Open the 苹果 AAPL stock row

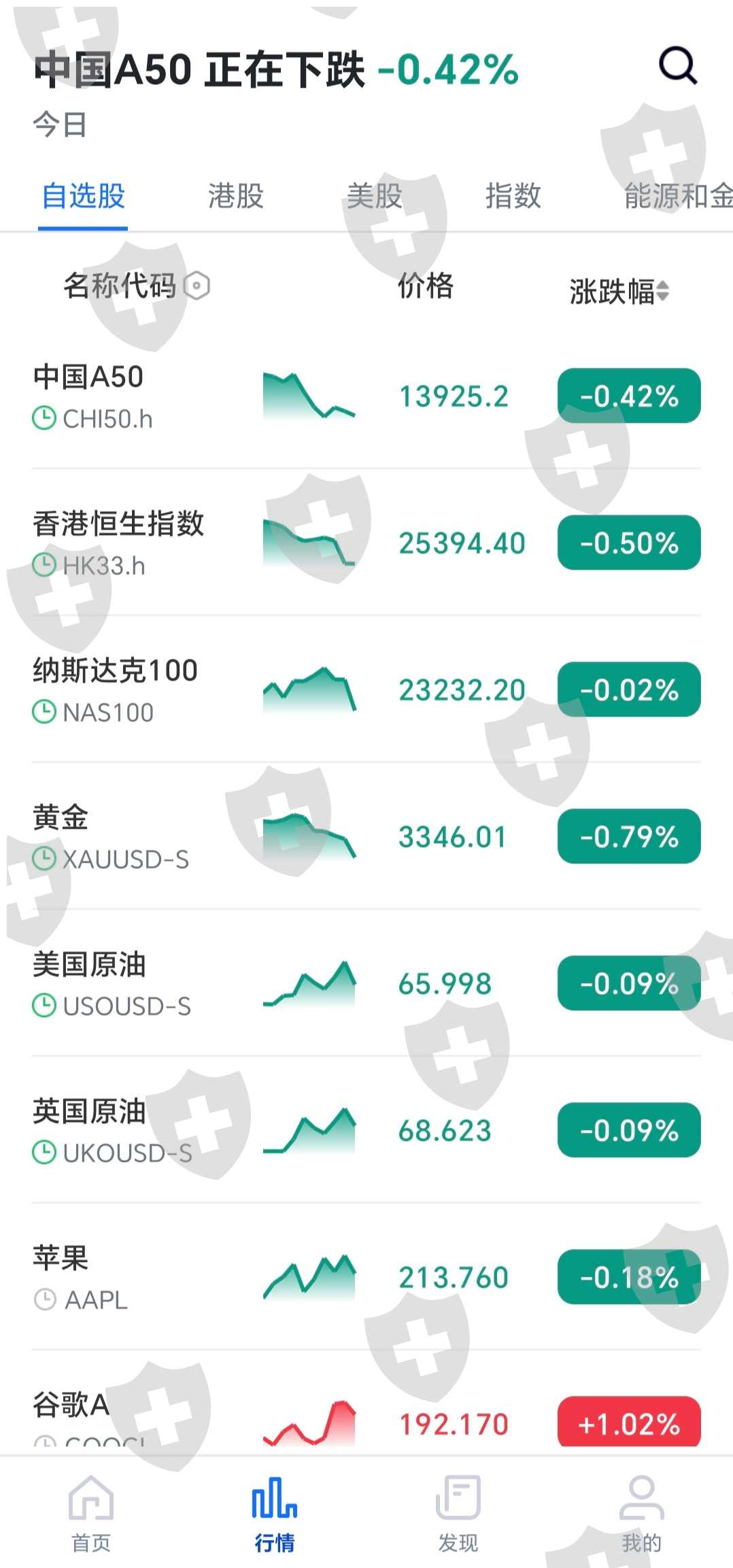(366, 1278)
